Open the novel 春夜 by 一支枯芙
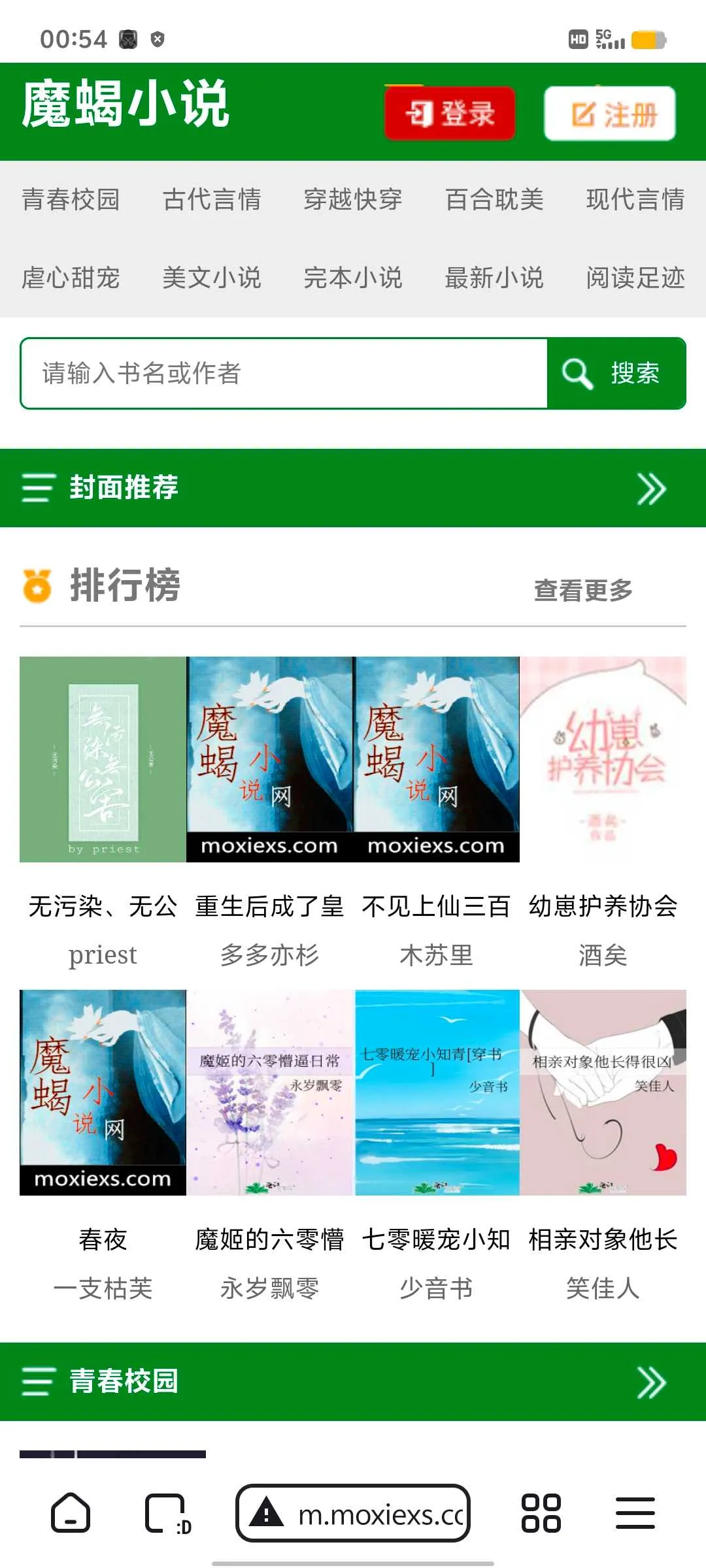706x1568 pixels. (103, 1092)
